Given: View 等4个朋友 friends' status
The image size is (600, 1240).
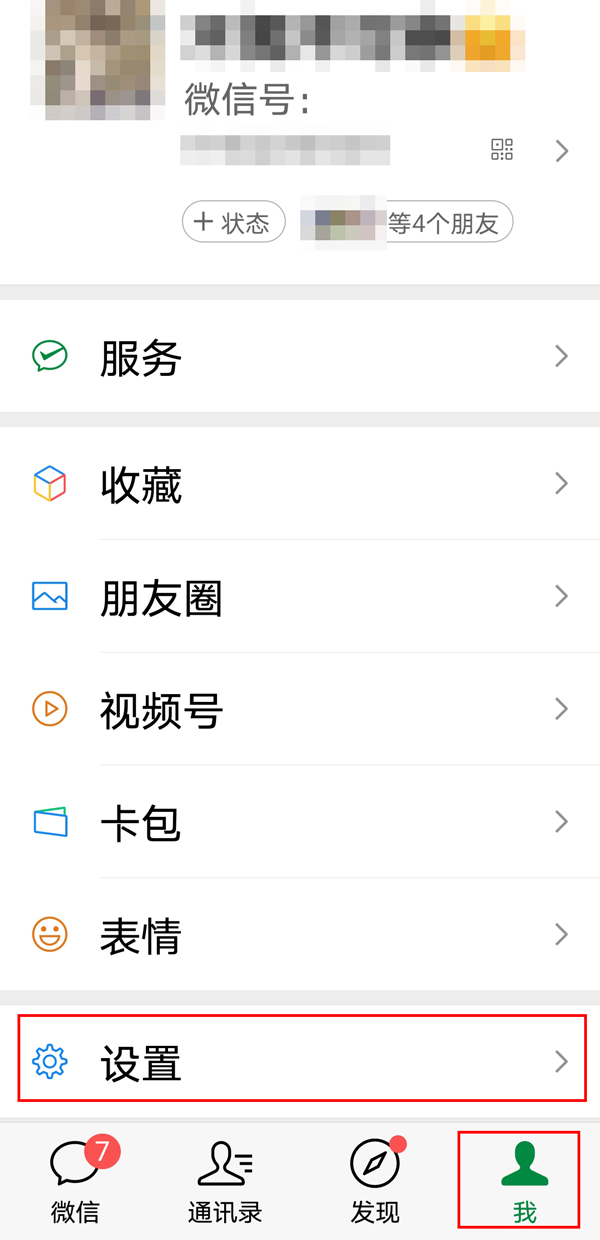Looking at the screenshot, I should pos(407,222).
